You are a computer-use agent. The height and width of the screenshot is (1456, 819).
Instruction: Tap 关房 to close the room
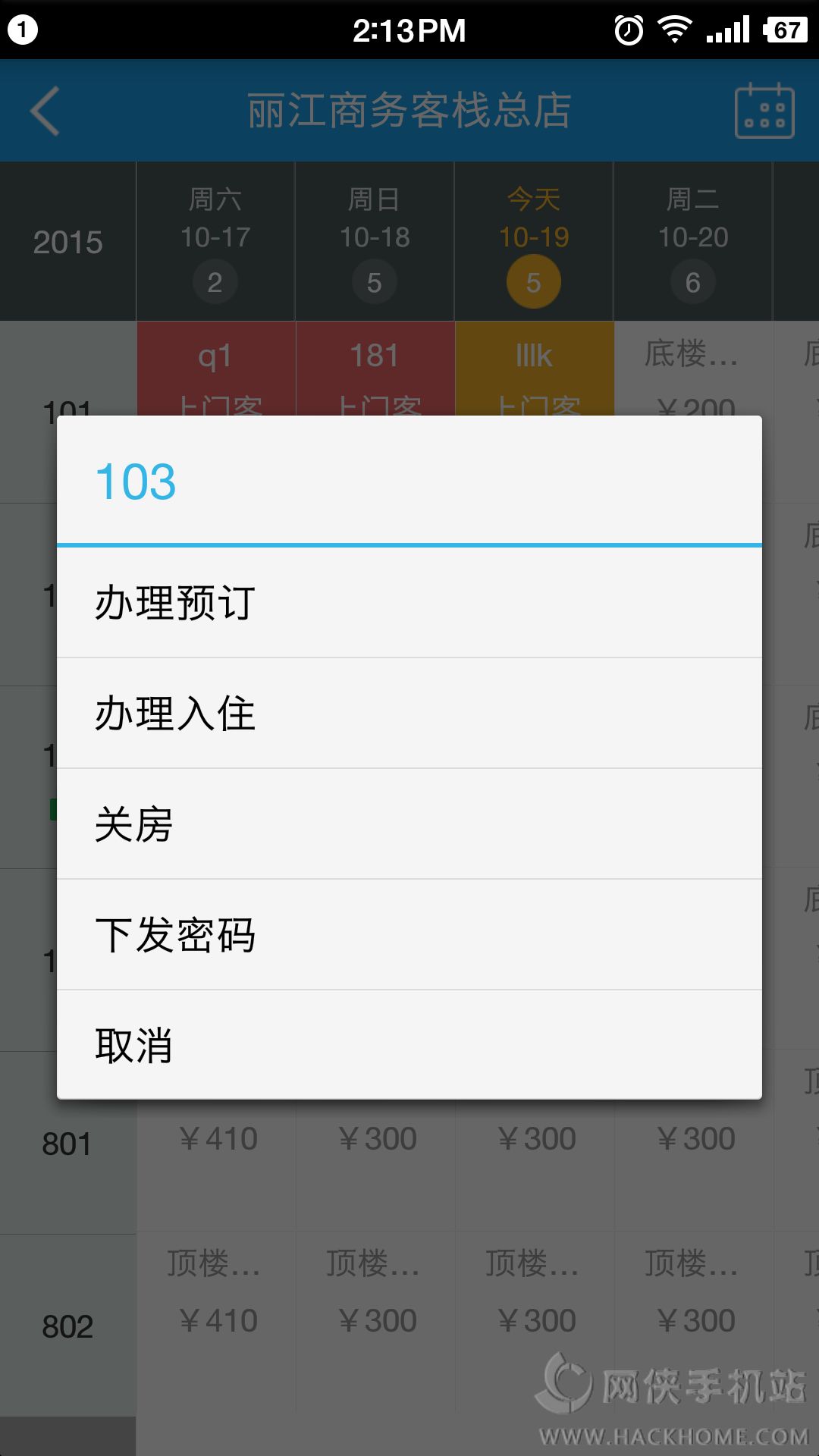[x=409, y=824]
